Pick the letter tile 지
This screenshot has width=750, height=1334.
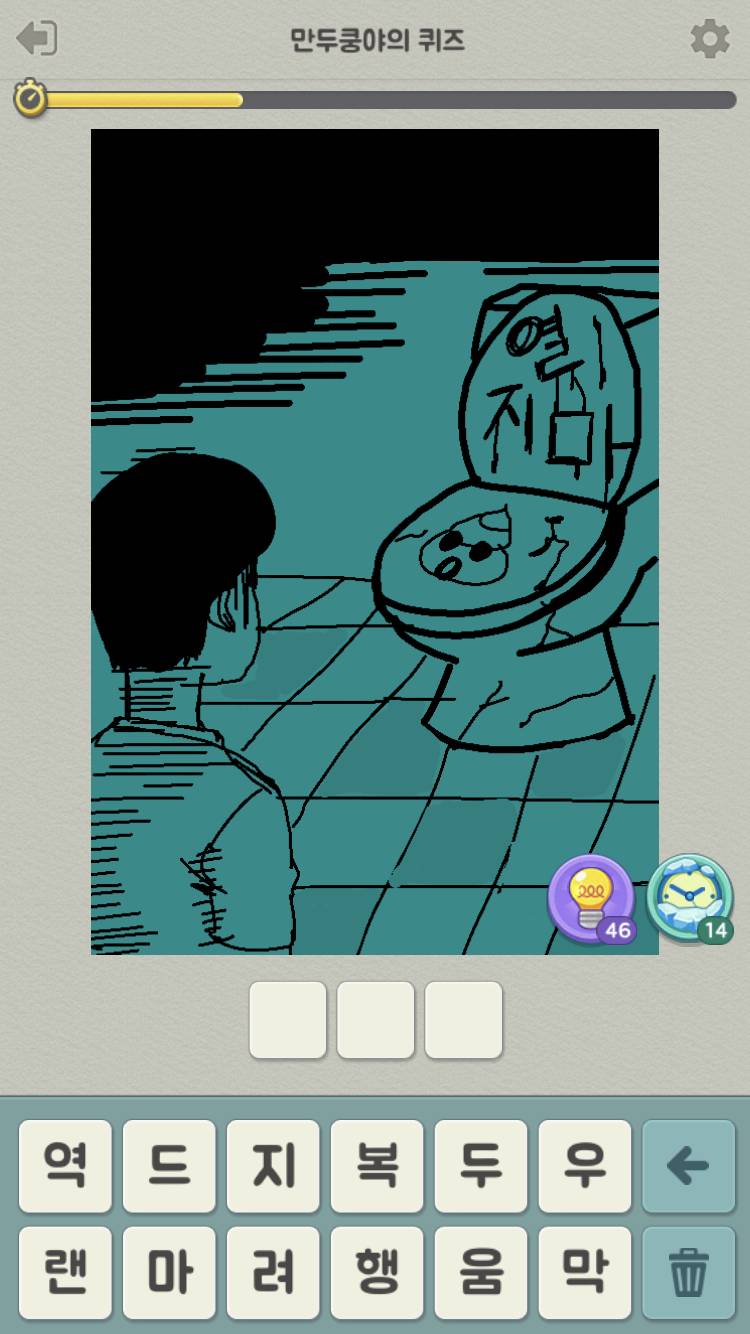pyautogui.click(x=273, y=1166)
